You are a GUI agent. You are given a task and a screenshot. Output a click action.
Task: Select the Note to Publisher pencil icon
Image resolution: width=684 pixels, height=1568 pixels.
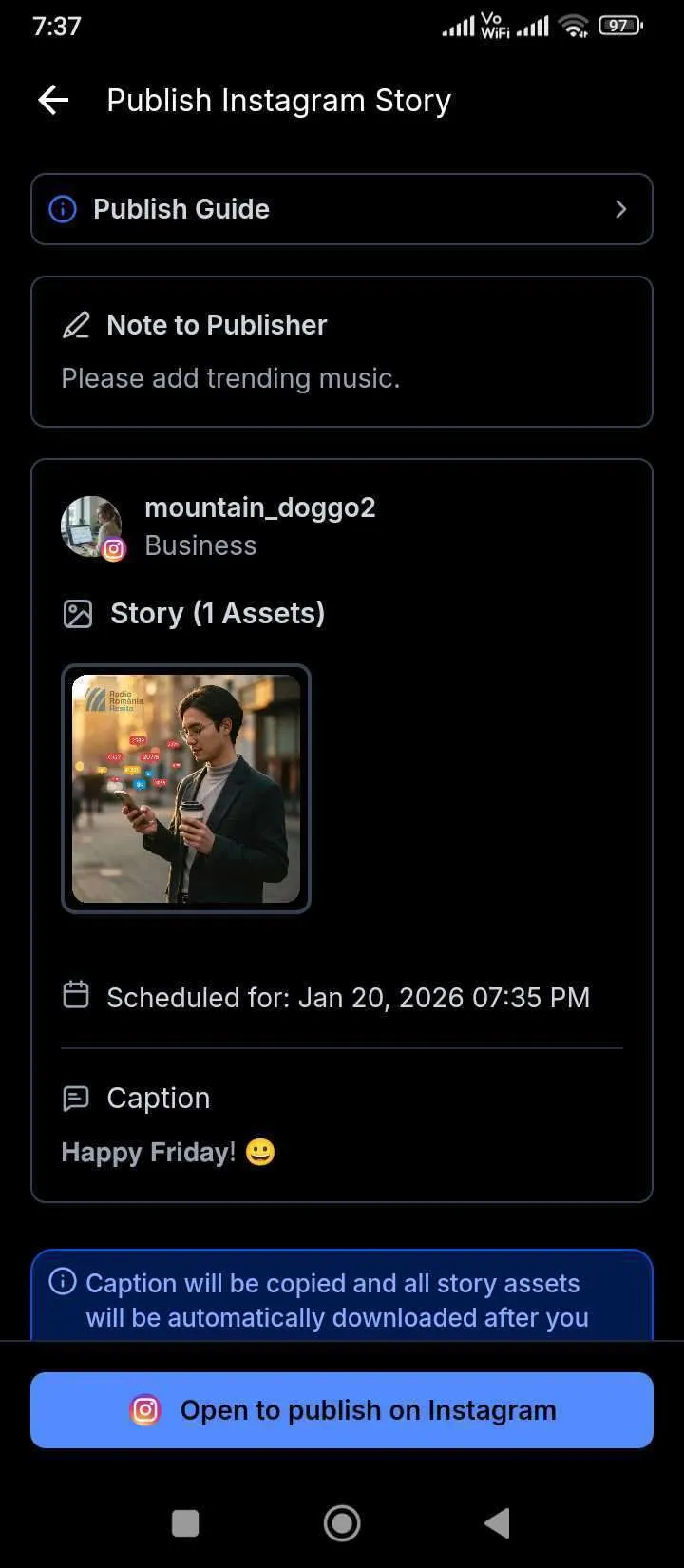(x=76, y=325)
